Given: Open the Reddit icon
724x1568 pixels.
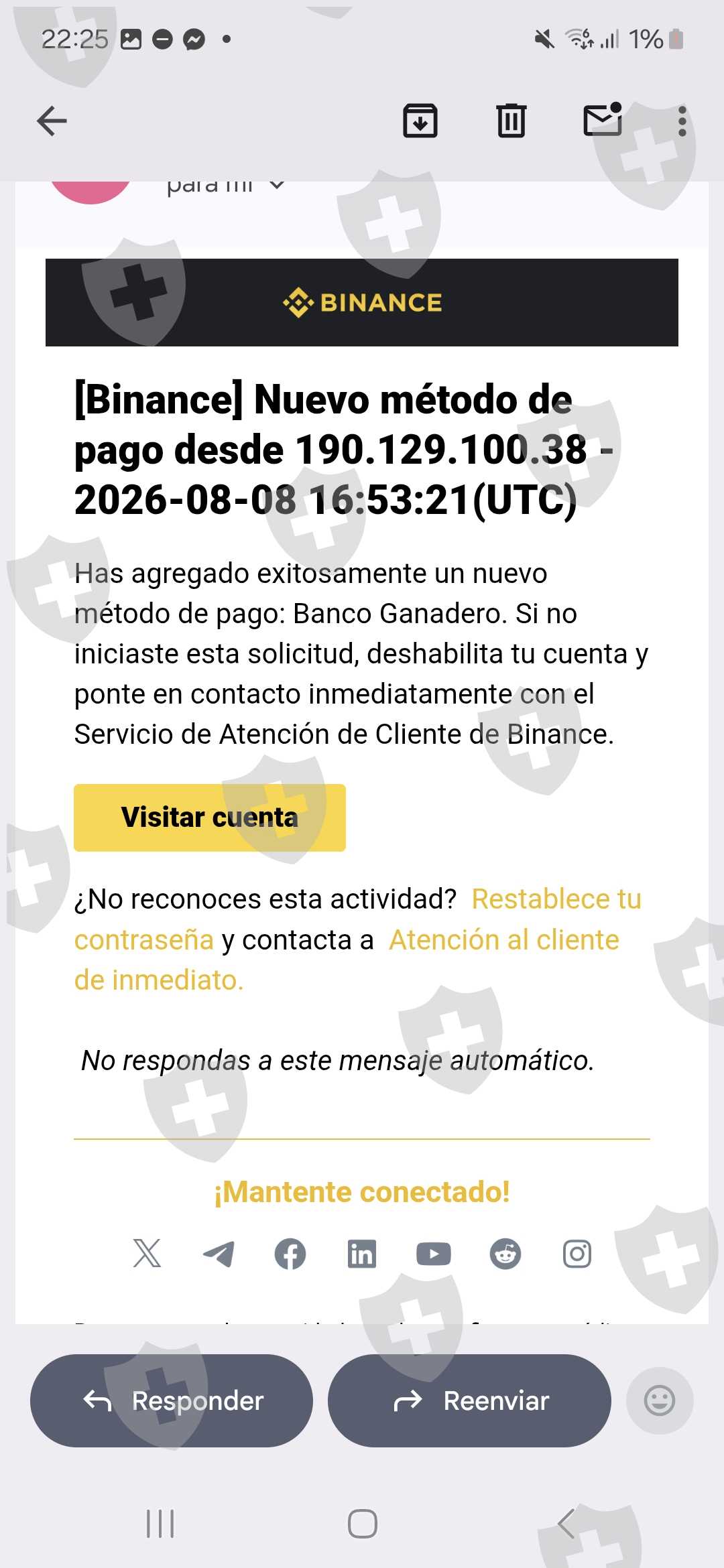Looking at the screenshot, I should click(505, 1254).
